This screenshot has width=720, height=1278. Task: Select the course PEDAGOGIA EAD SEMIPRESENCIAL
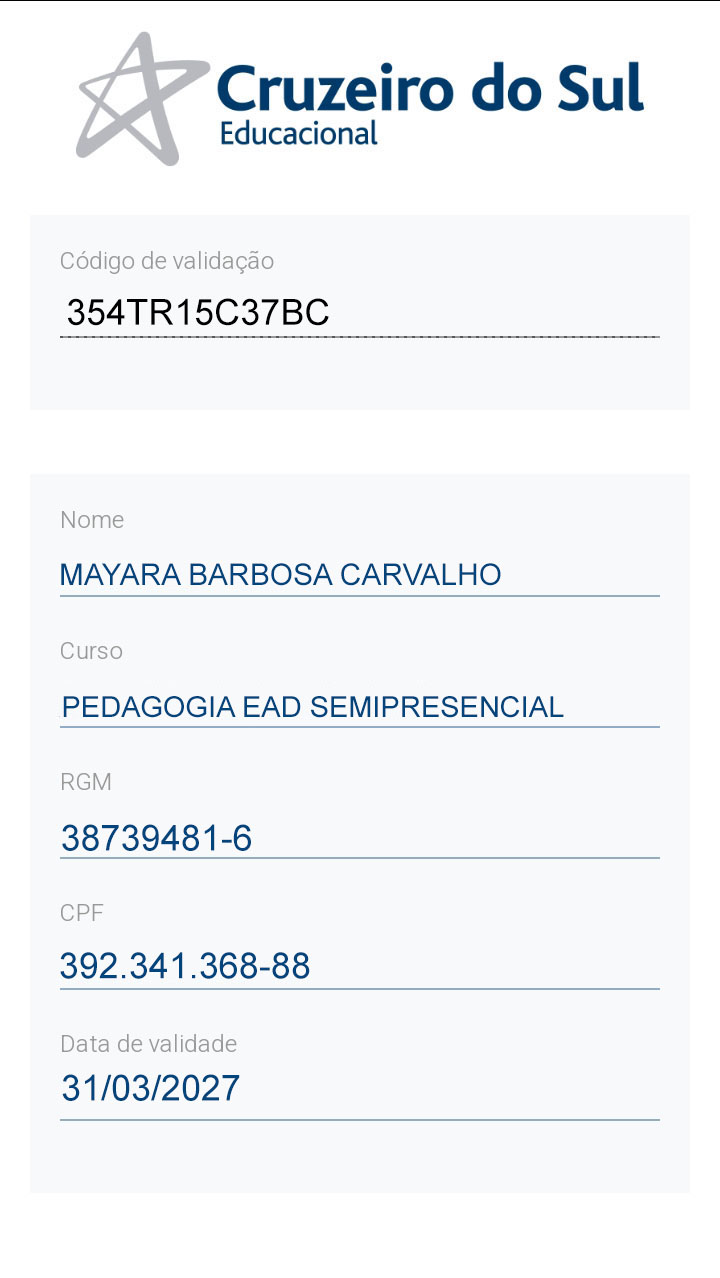pos(310,707)
